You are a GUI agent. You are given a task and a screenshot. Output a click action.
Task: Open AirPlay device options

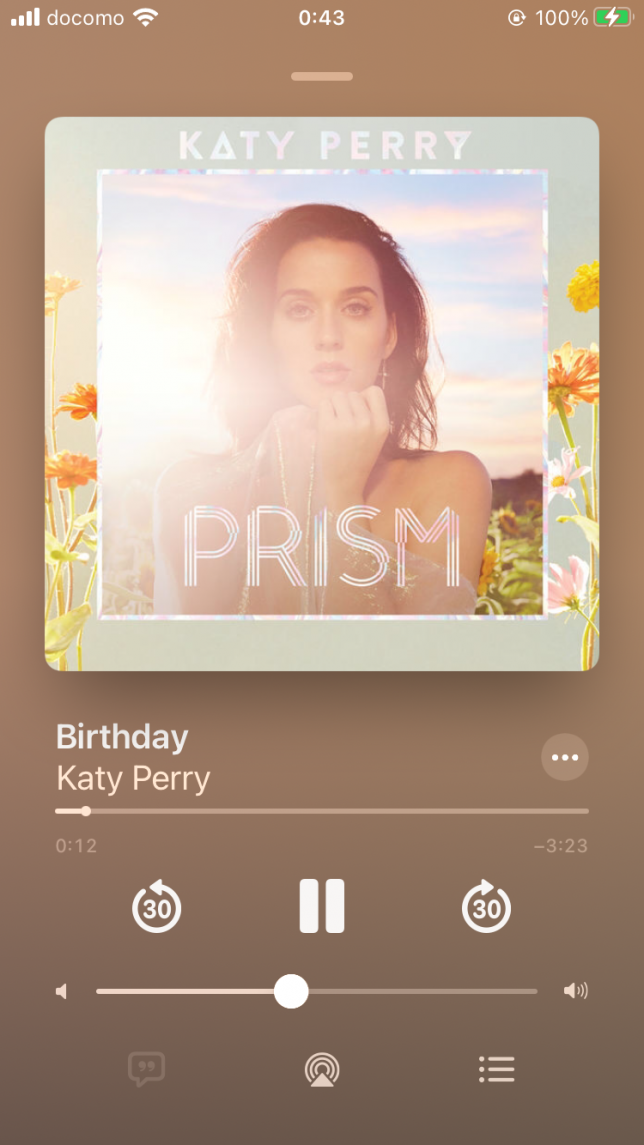[322, 1069]
